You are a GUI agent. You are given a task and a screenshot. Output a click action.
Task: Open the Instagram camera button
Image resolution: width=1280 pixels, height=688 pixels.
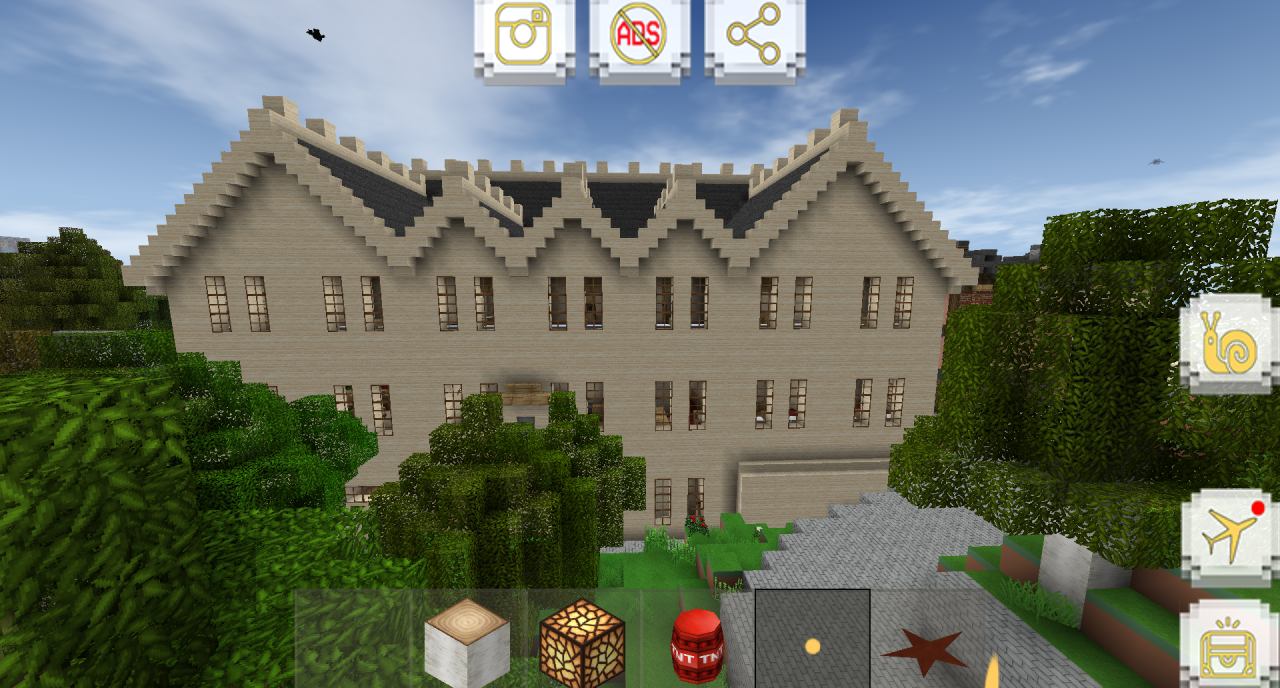[x=524, y=36]
